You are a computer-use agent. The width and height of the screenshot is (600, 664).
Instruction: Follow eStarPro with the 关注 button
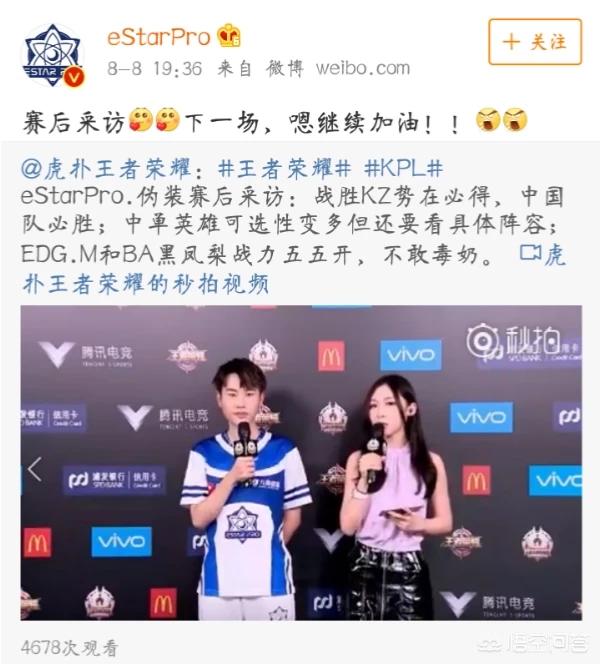pyautogui.click(x=534, y=42)
